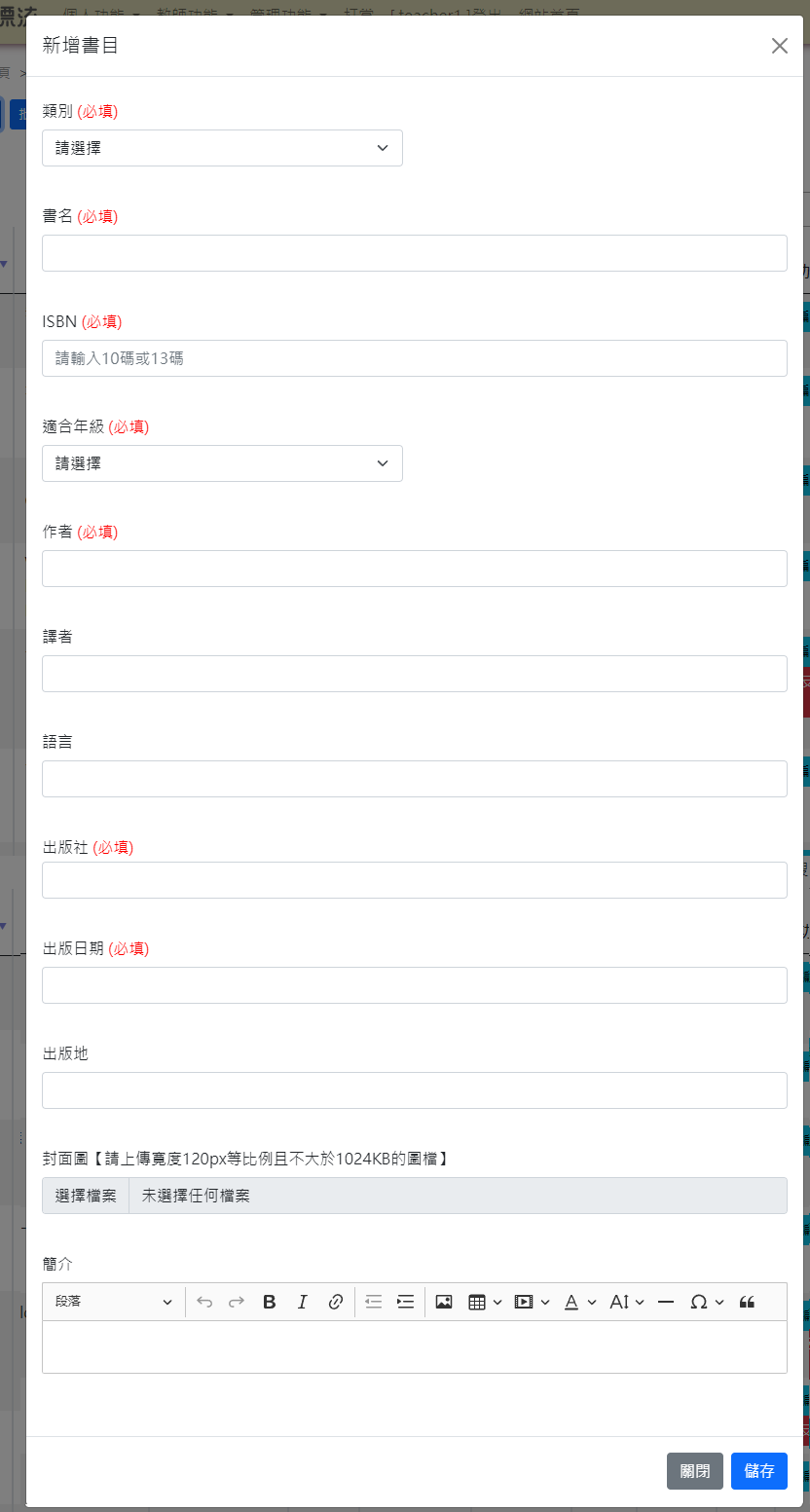Choose a cover image with 選擇檔案
This screenshot has width=810, height=1512.
click(86, 1196)
